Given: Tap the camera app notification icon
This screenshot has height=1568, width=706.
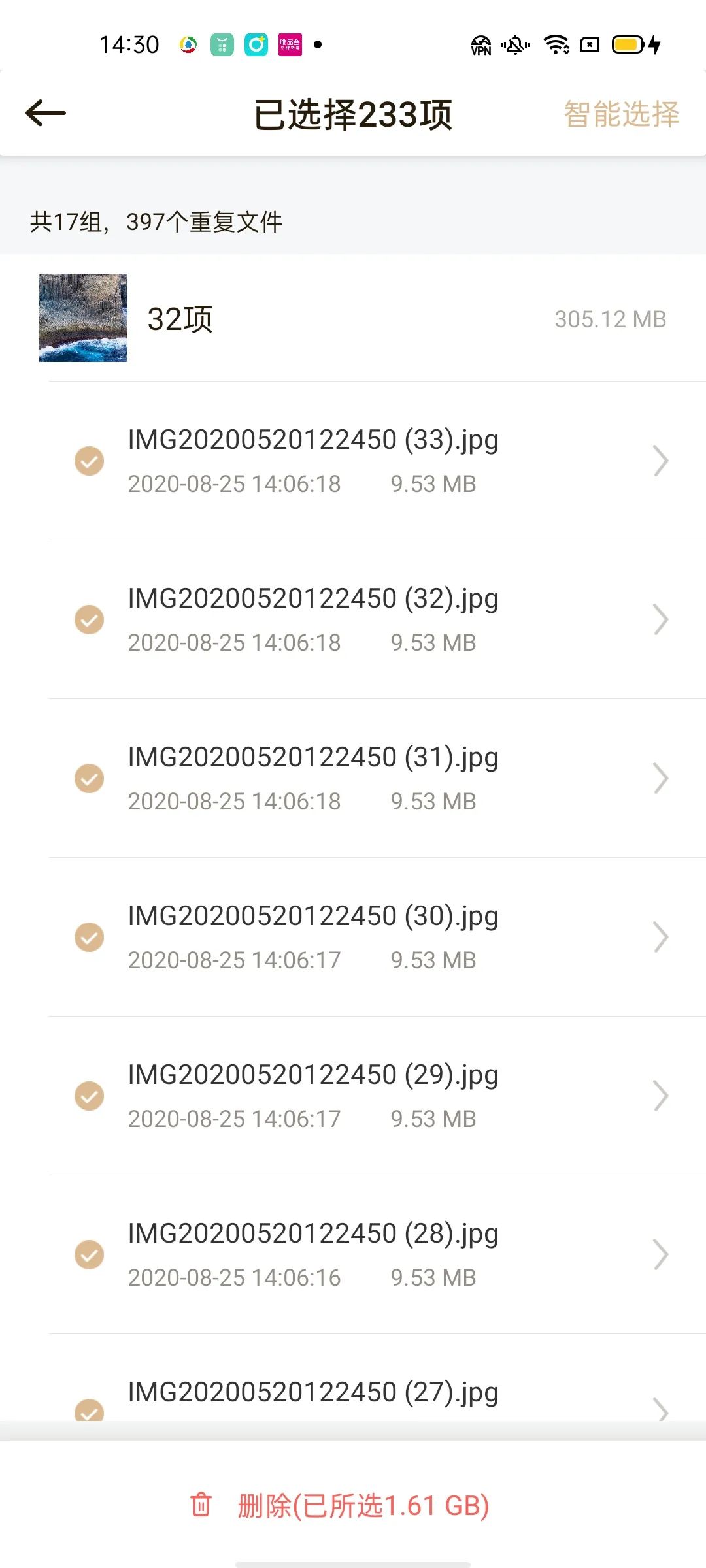Looking at the screenshot, I should point(255,44).
